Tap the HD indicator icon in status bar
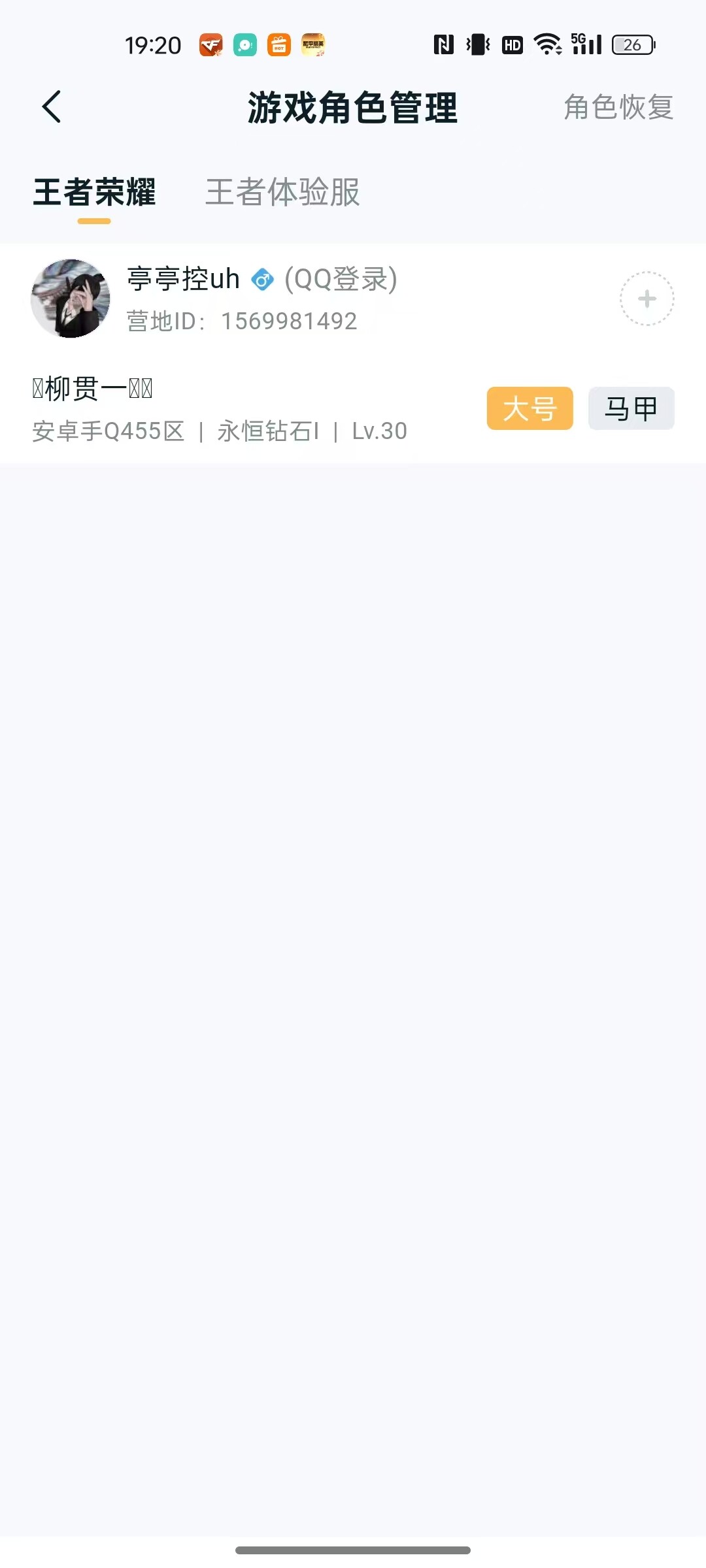706x1568 pixels. point(511,44)
